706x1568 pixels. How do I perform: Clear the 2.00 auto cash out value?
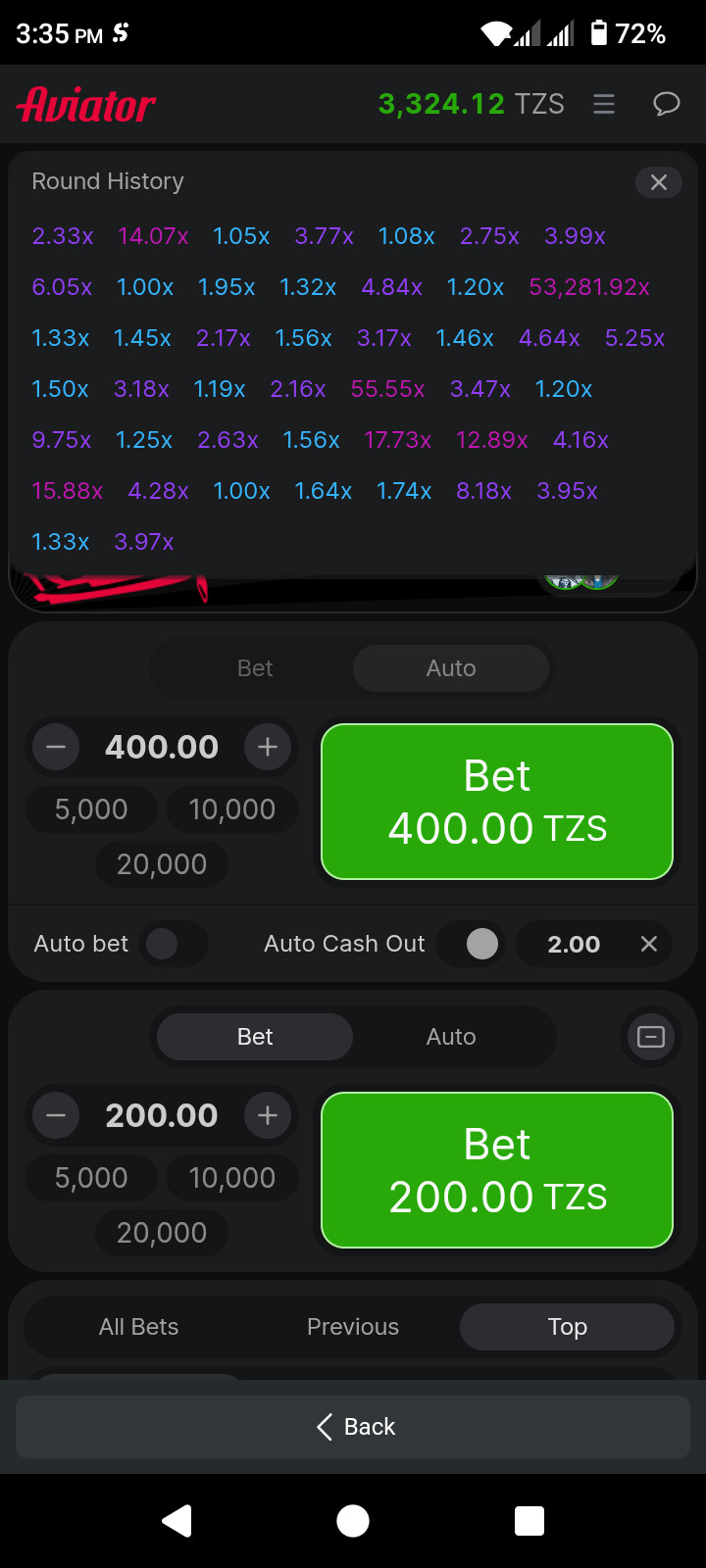(648, 944)
